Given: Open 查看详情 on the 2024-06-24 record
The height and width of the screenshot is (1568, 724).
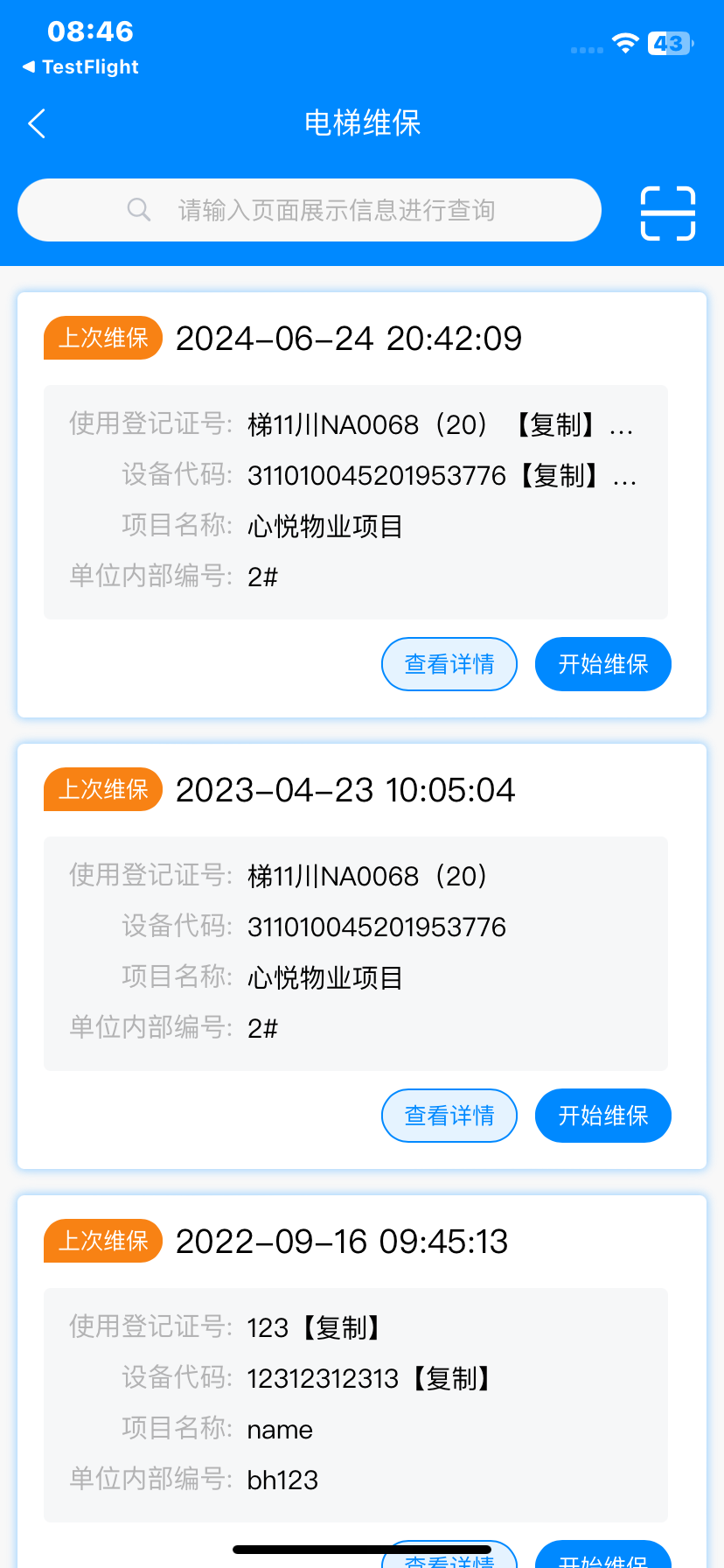Looking at the screenshot, I should pos(449,664).
